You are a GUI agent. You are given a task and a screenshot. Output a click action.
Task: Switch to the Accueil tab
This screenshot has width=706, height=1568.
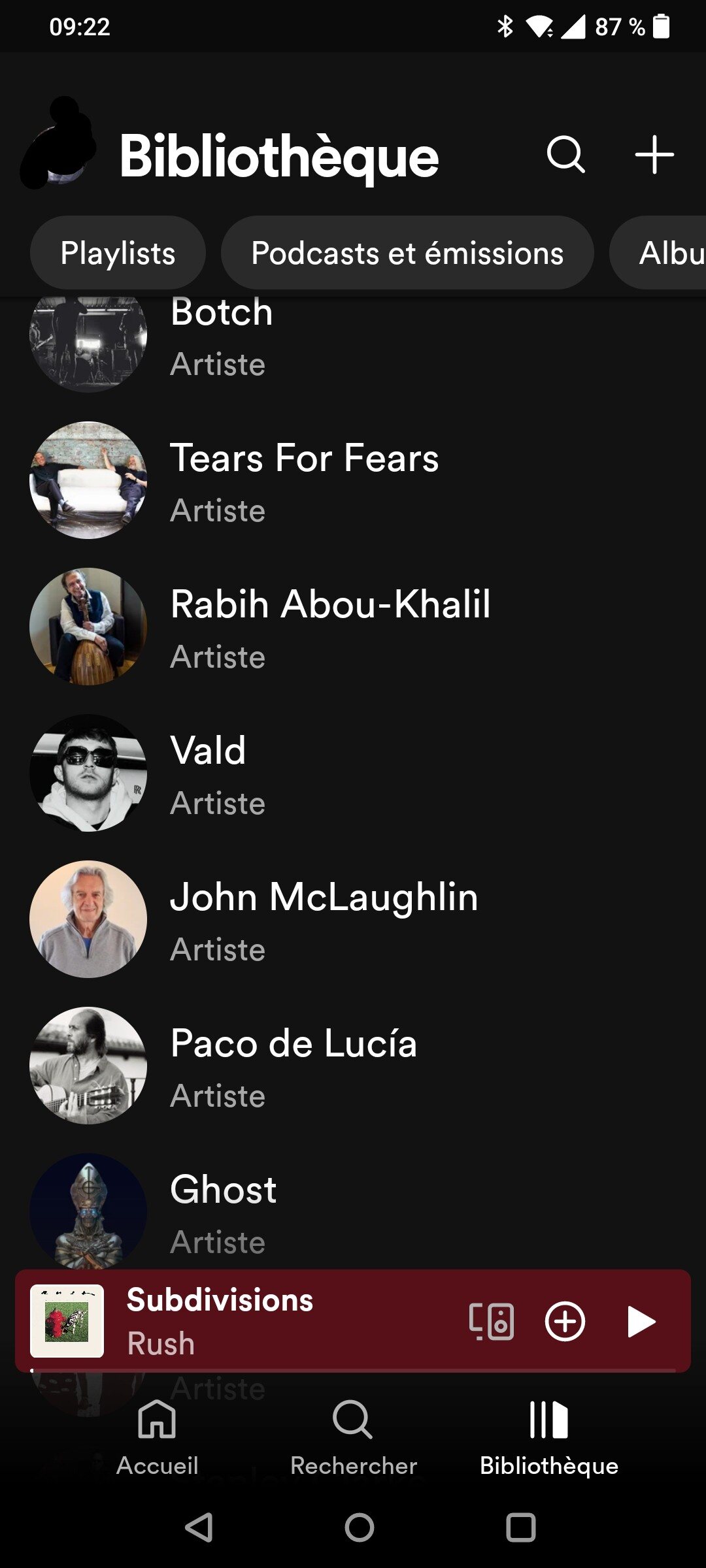click(x=157, y=1437)
